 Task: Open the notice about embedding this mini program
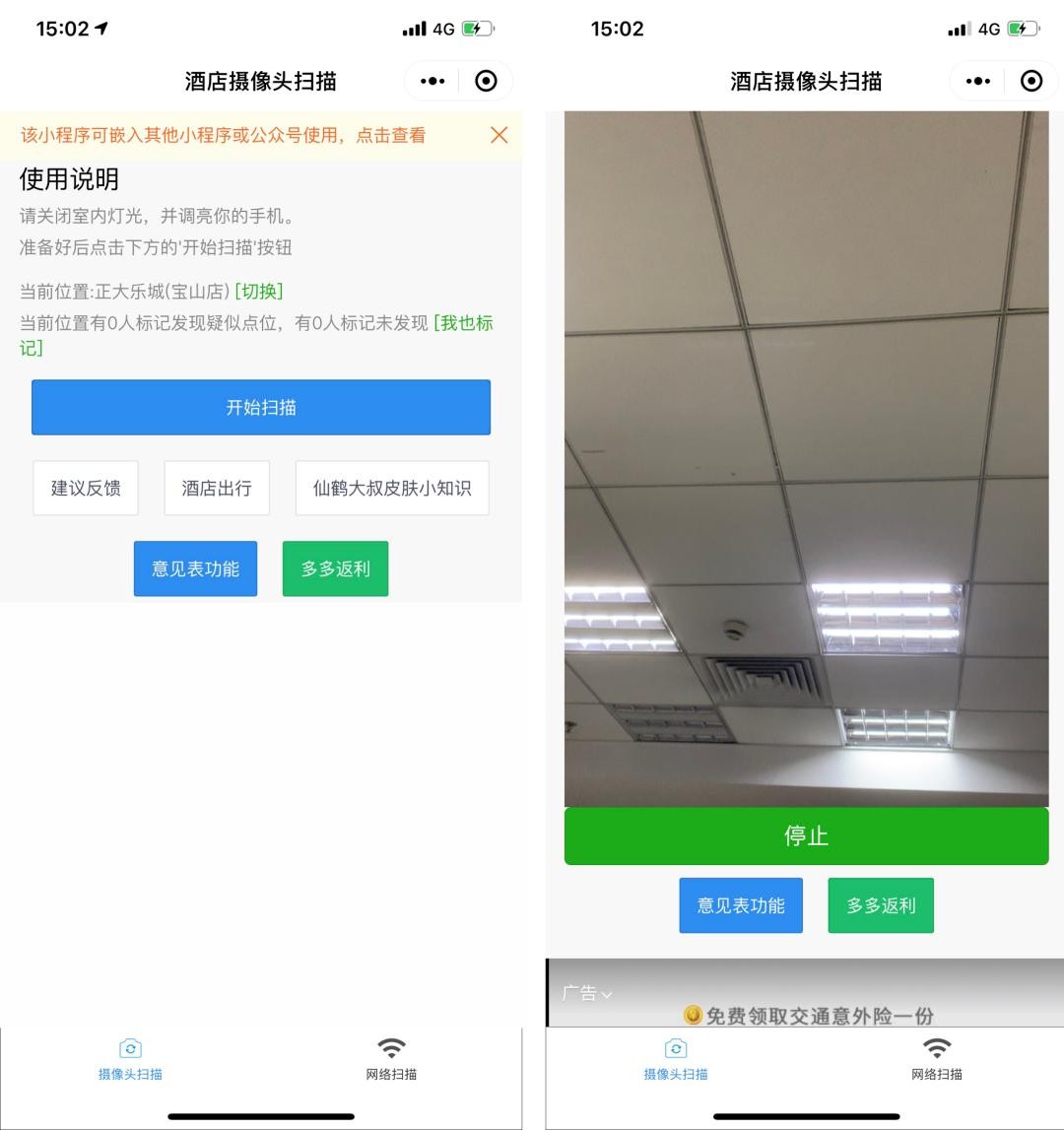[x=224, y=135]
